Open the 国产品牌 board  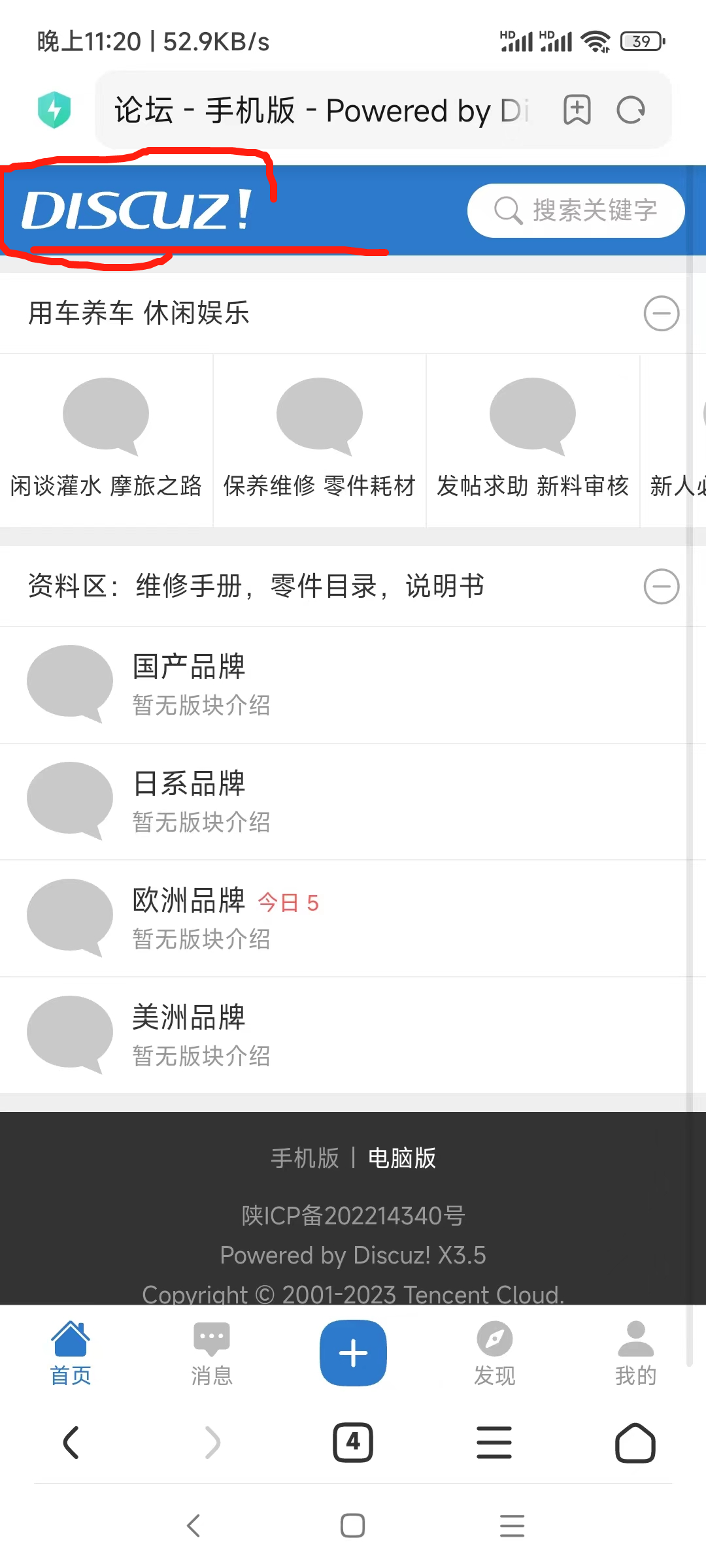click(189, 667)
